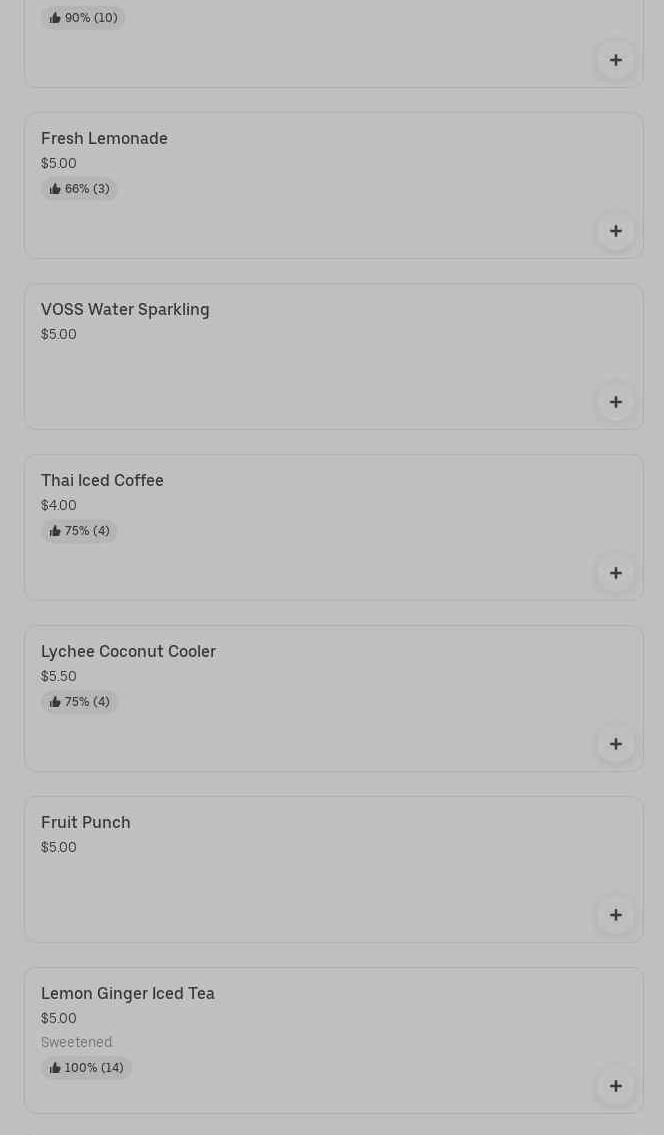View the Thai Iced Coffee item
664x1135 pixels.
point(334,527)
